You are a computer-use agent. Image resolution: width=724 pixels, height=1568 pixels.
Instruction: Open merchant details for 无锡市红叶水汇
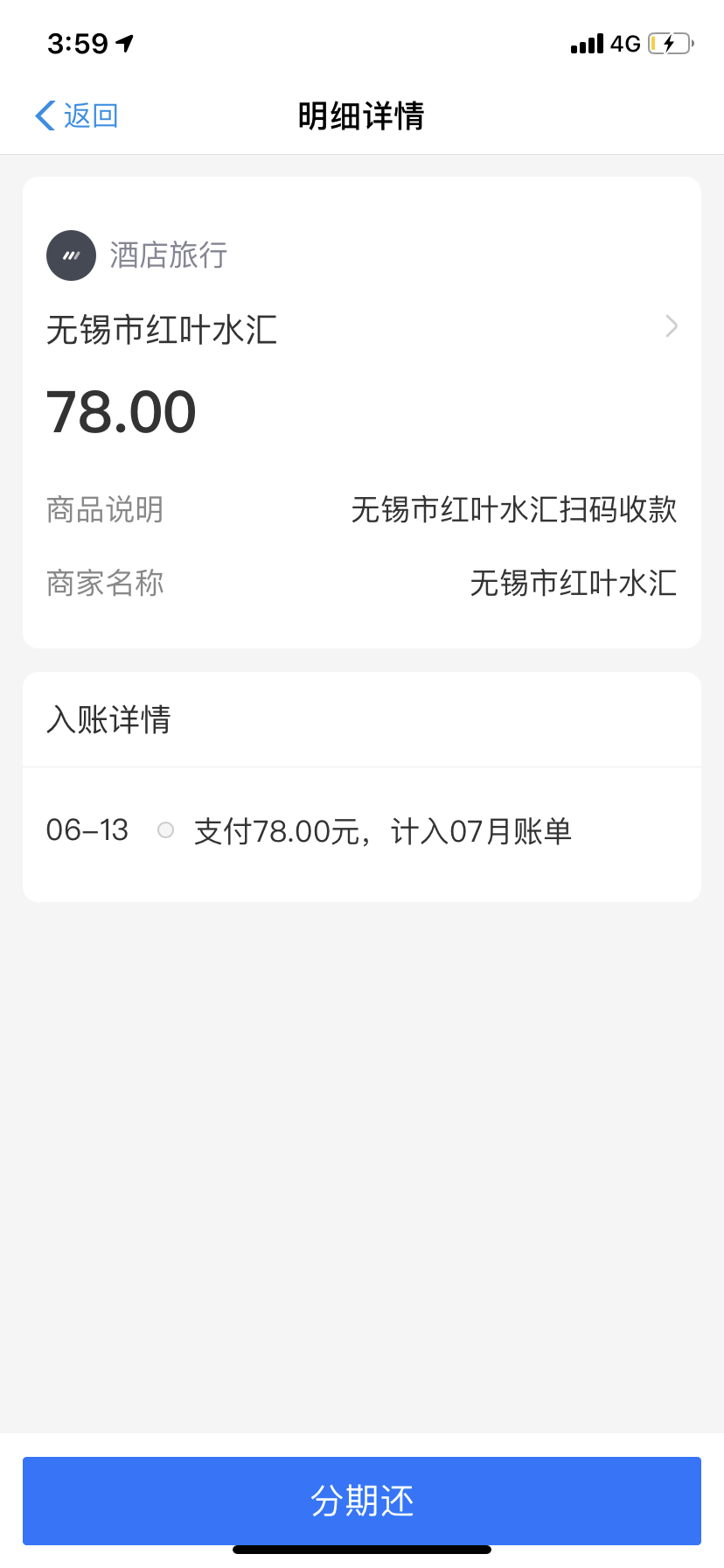pyautogui.click(x=361, y=329)
